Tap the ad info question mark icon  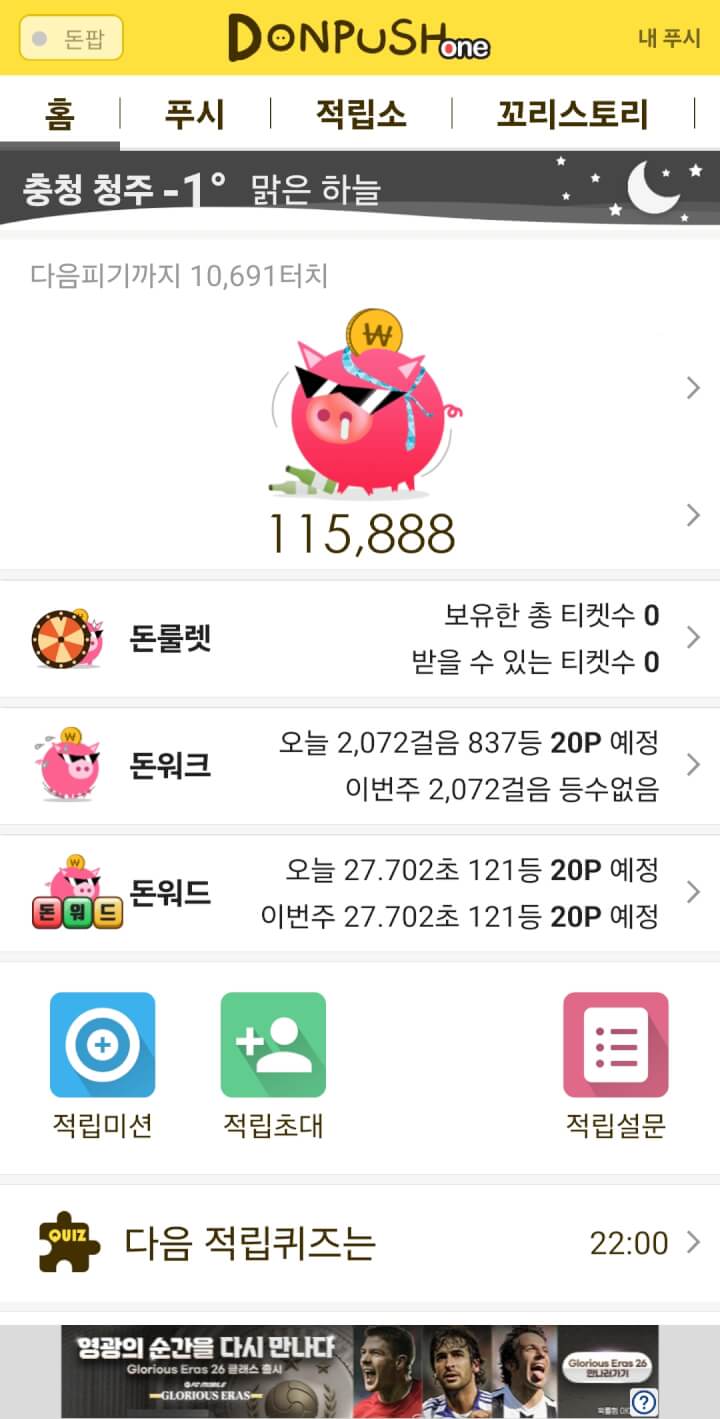click(643, 1403)
